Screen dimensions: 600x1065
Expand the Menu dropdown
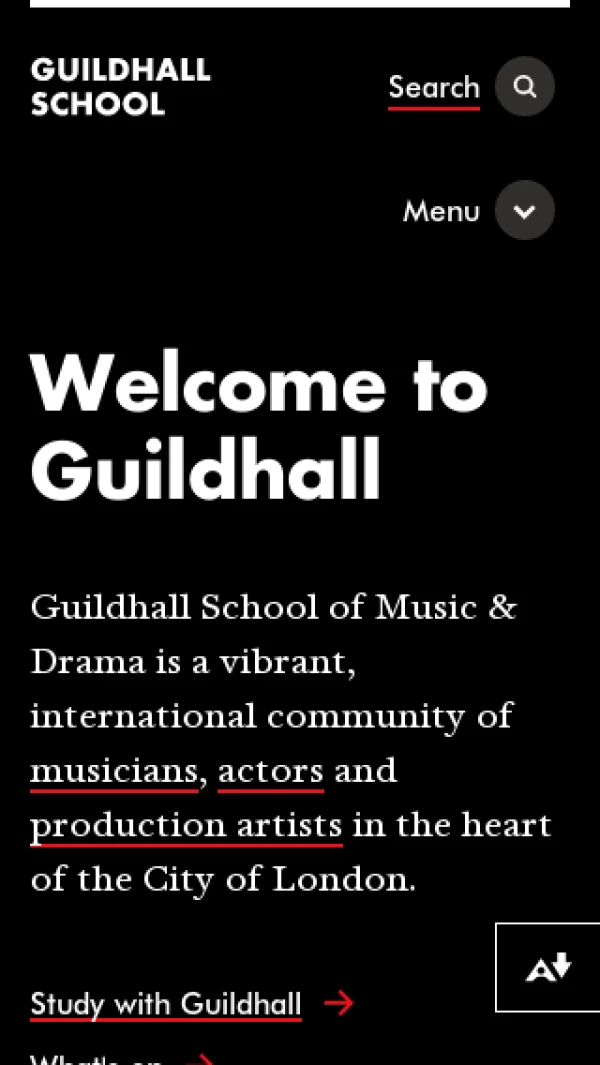click(x=525, y=210)
